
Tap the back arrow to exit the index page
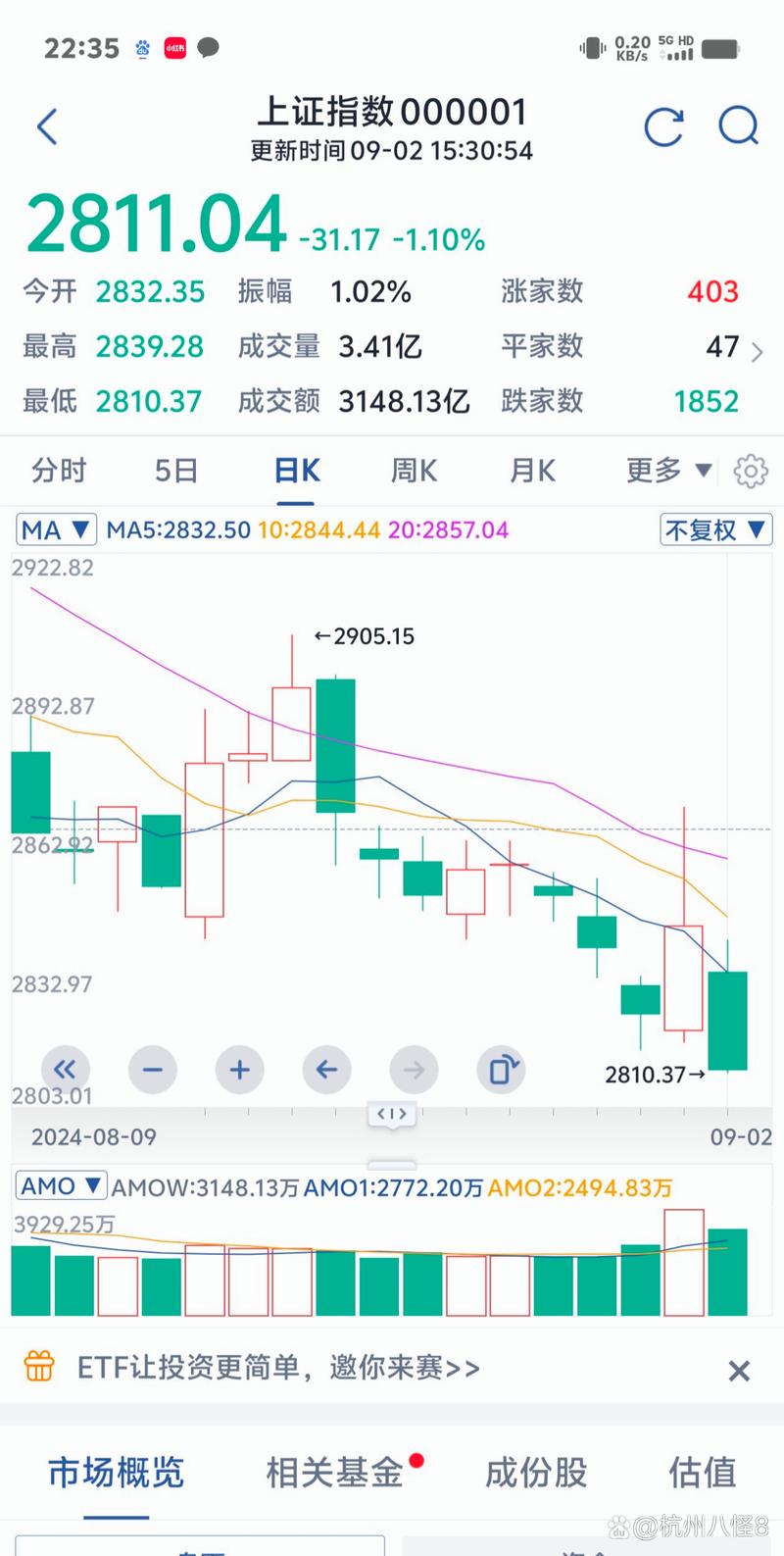46,126
